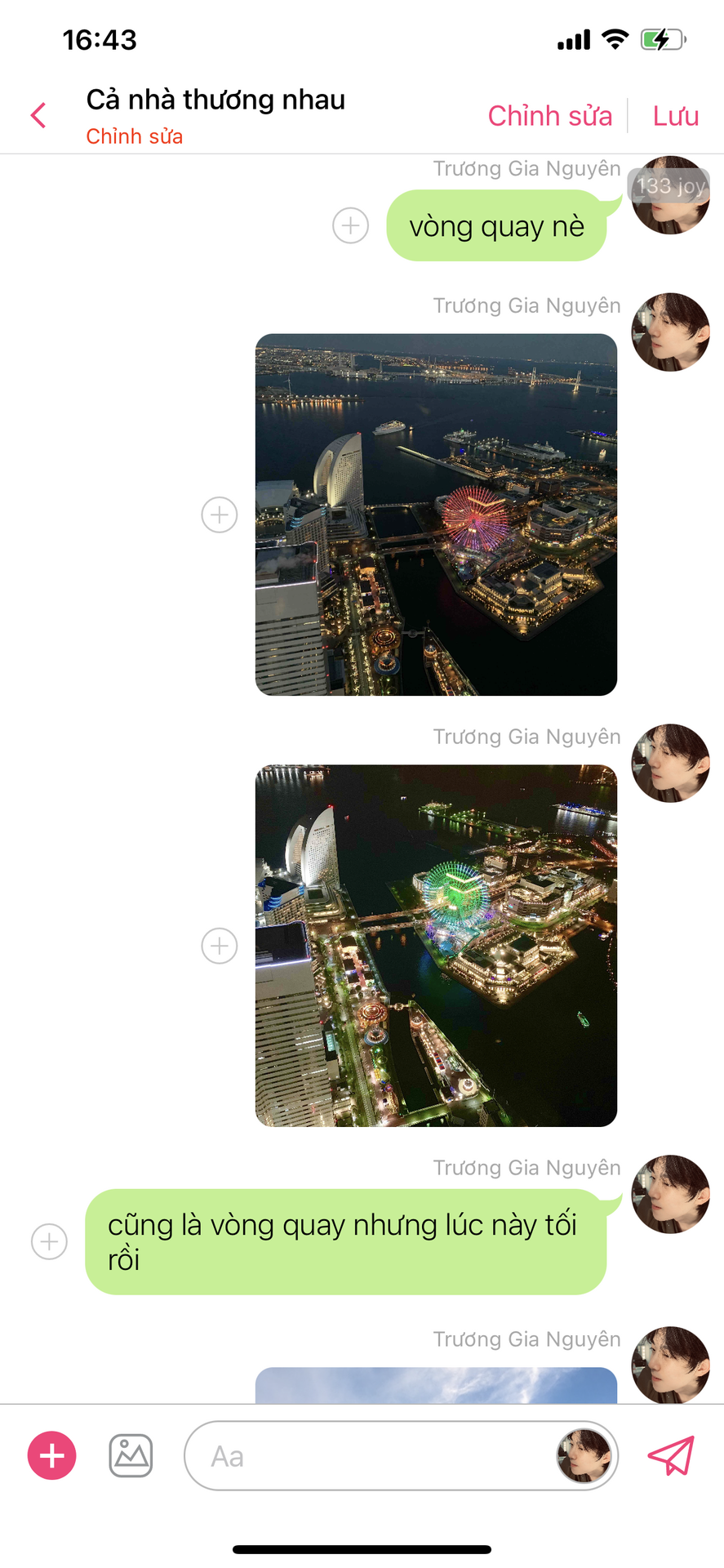Image resolution: width=724 pixels, height=1568 pixels.
Task: Send the message with the paper plane
Action: [671, 1455]
